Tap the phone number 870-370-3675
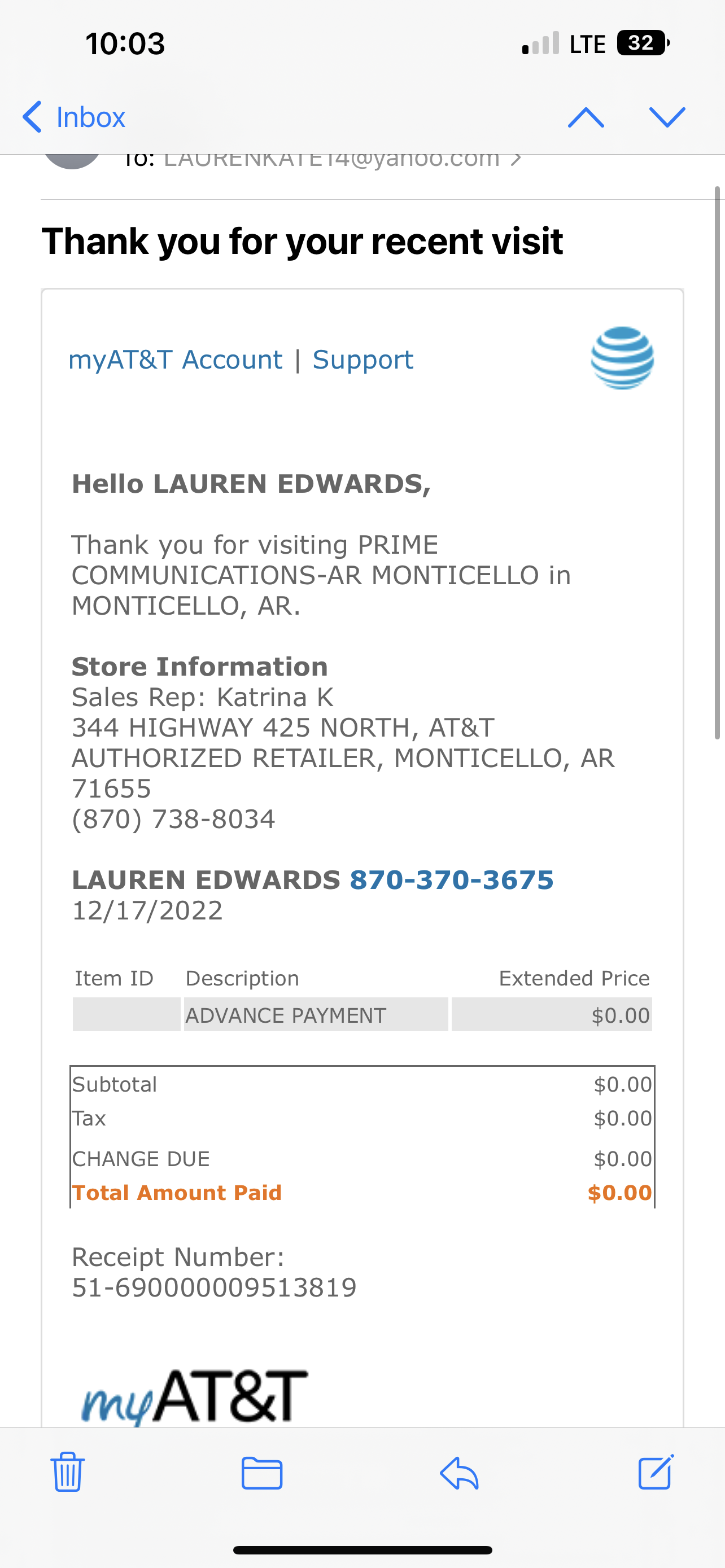The image size is (725, 1568). tap(451, 879)
